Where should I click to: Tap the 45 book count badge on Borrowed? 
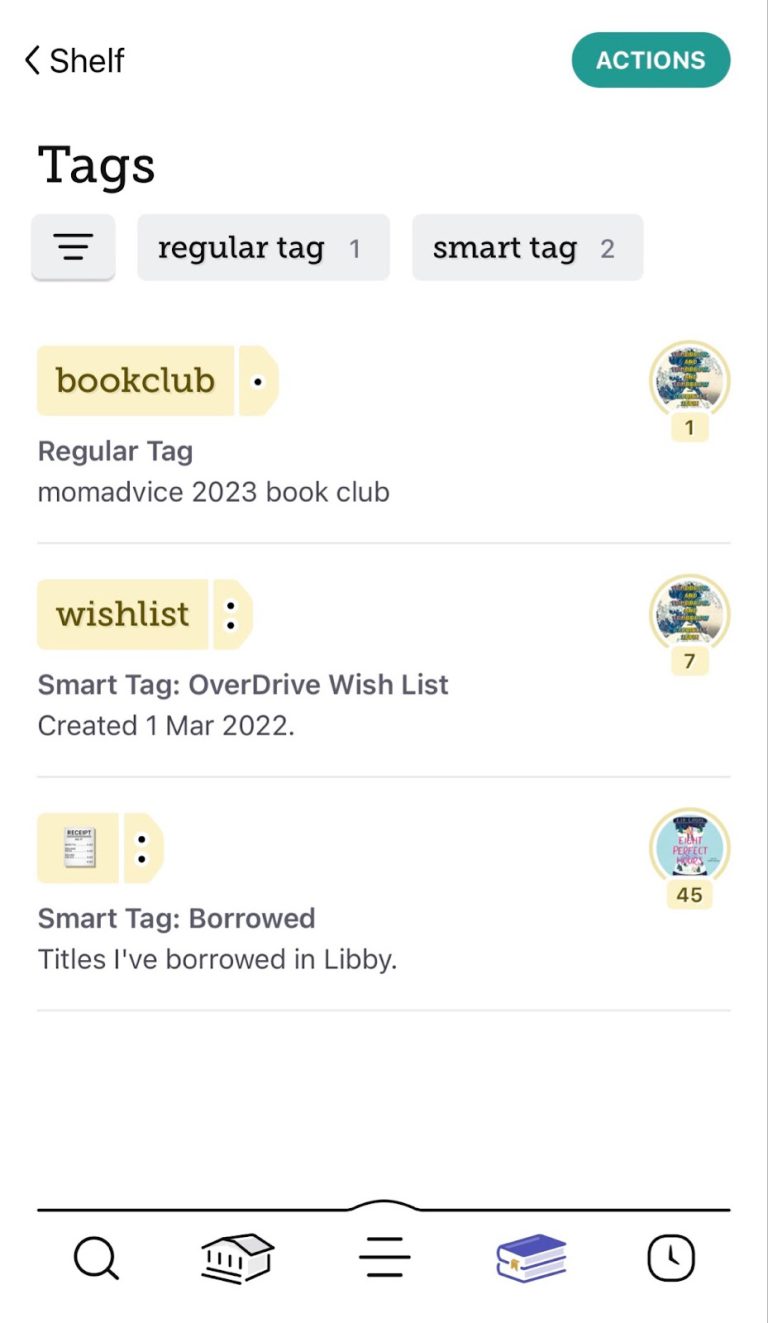[x=687, y=896]
